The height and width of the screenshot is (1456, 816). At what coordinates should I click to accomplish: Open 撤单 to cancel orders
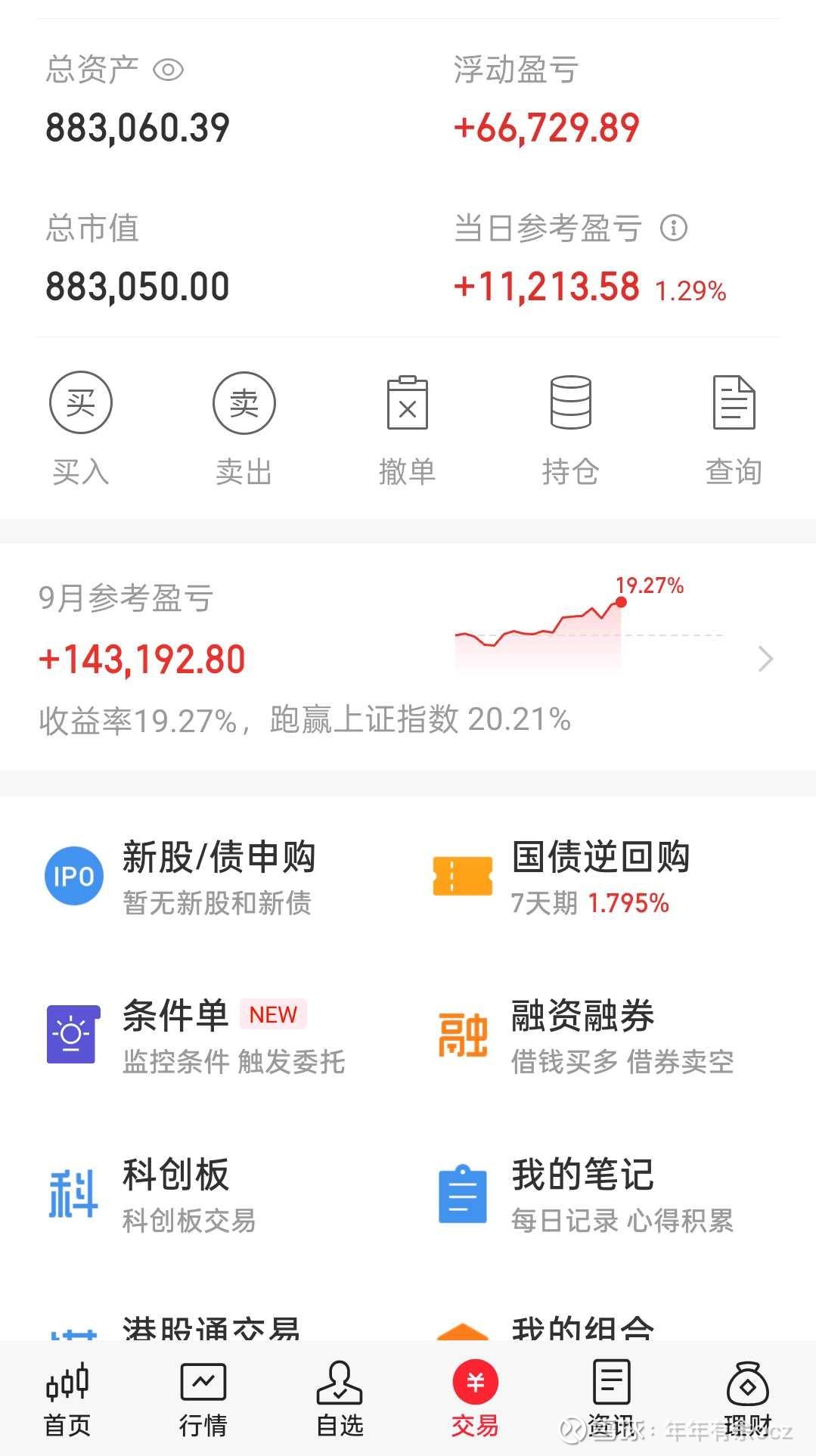(x=407, y=428)
